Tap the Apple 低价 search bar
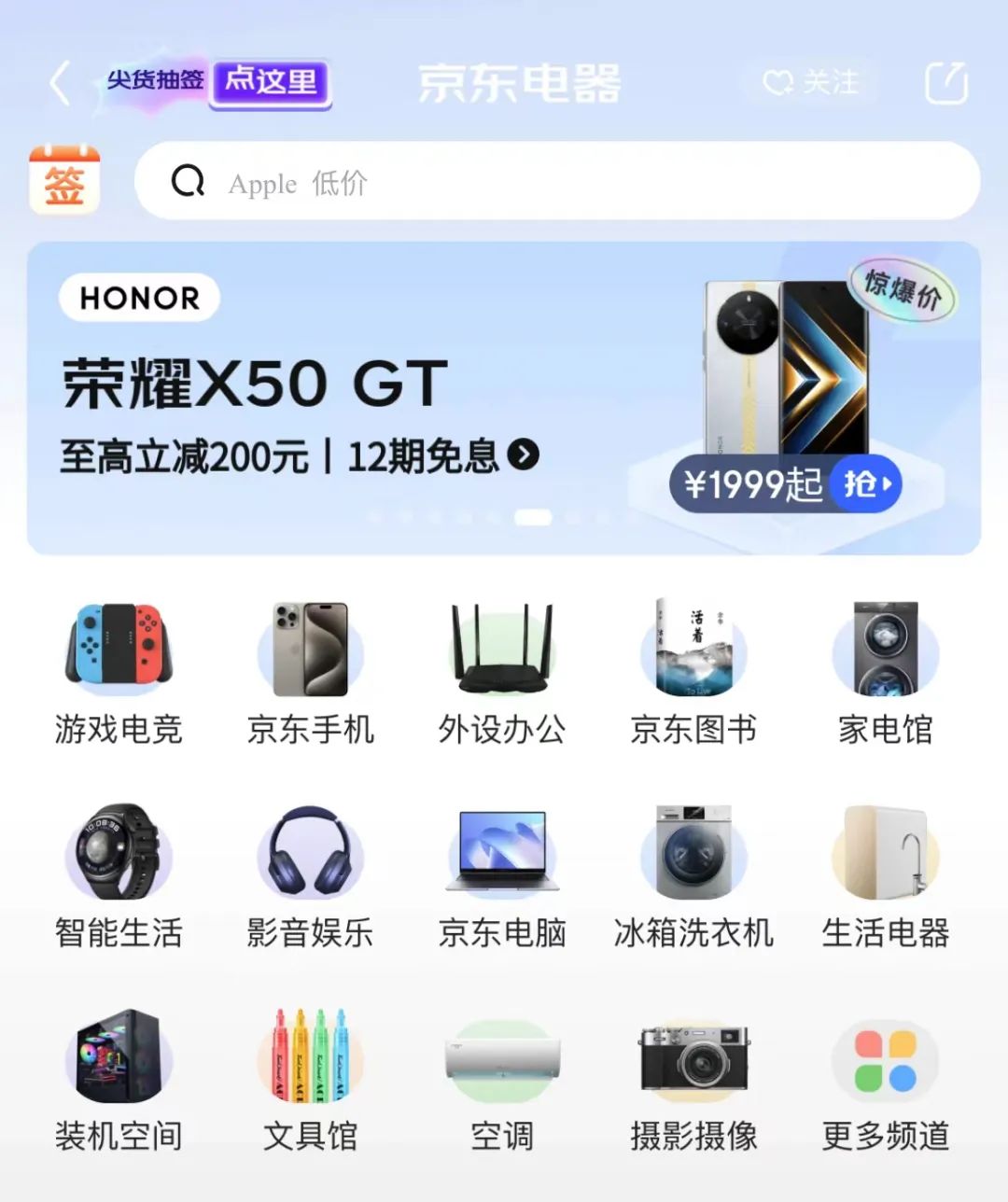Viewport: 1008px width, 1202px height. [x=560, y=182]
